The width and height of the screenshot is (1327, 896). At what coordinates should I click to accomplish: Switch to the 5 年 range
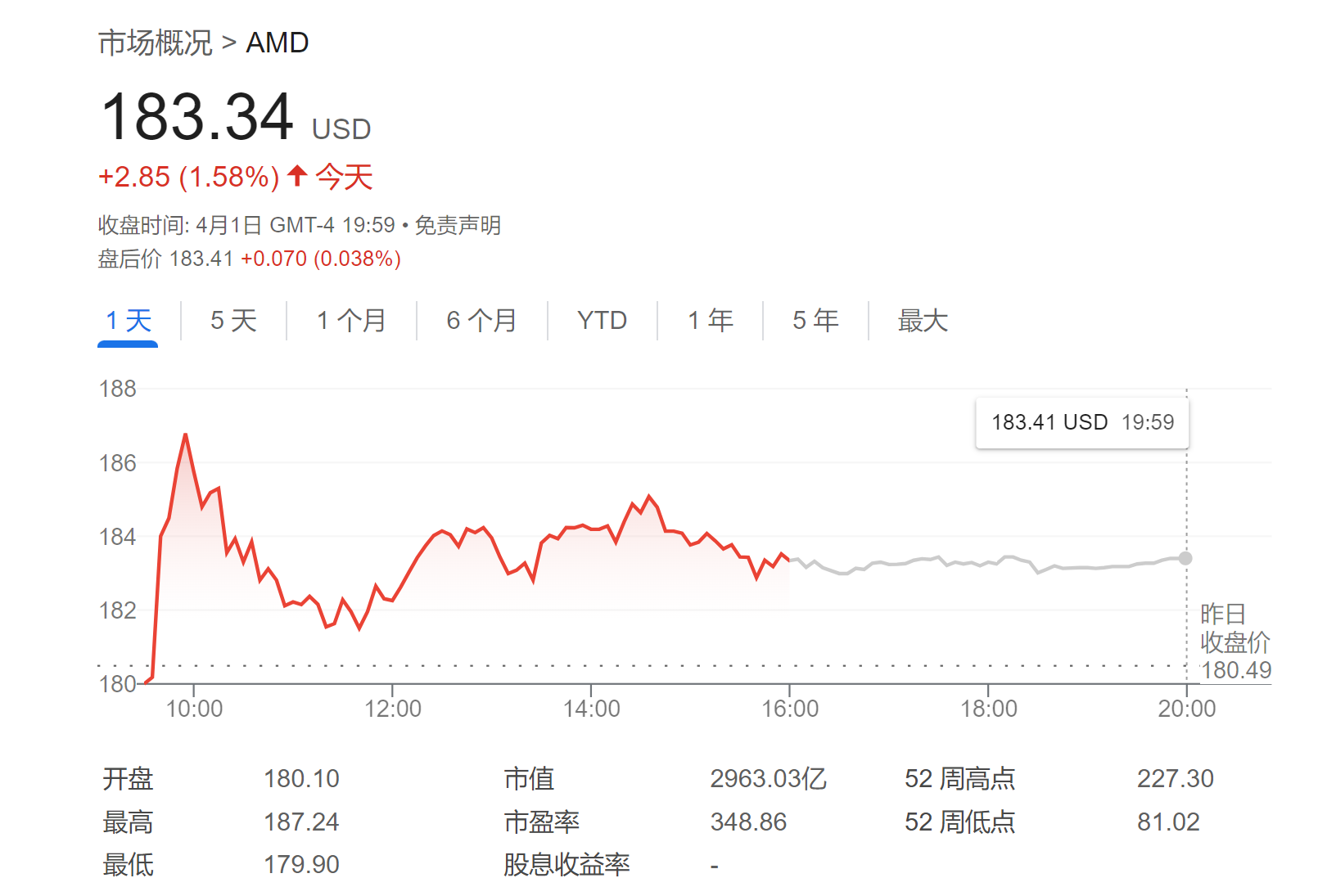815,320
